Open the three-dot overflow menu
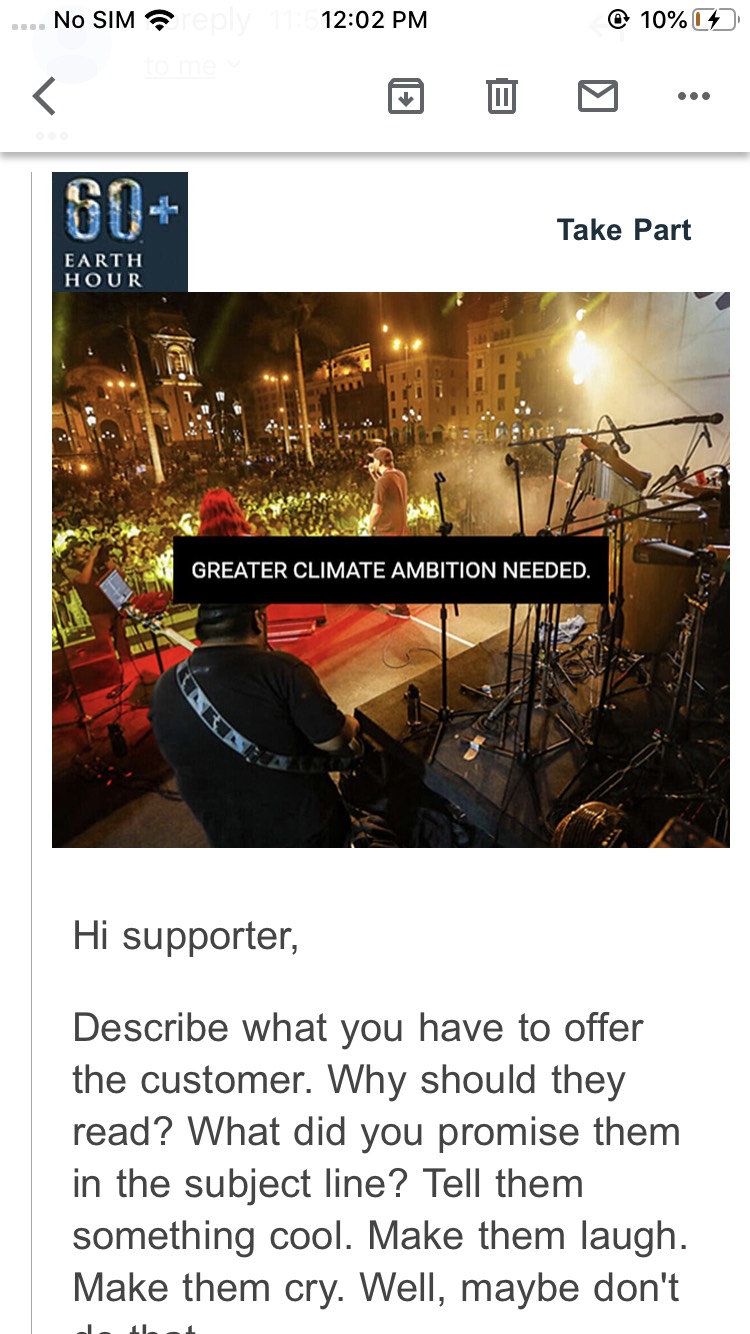 (x=693, y=97)
